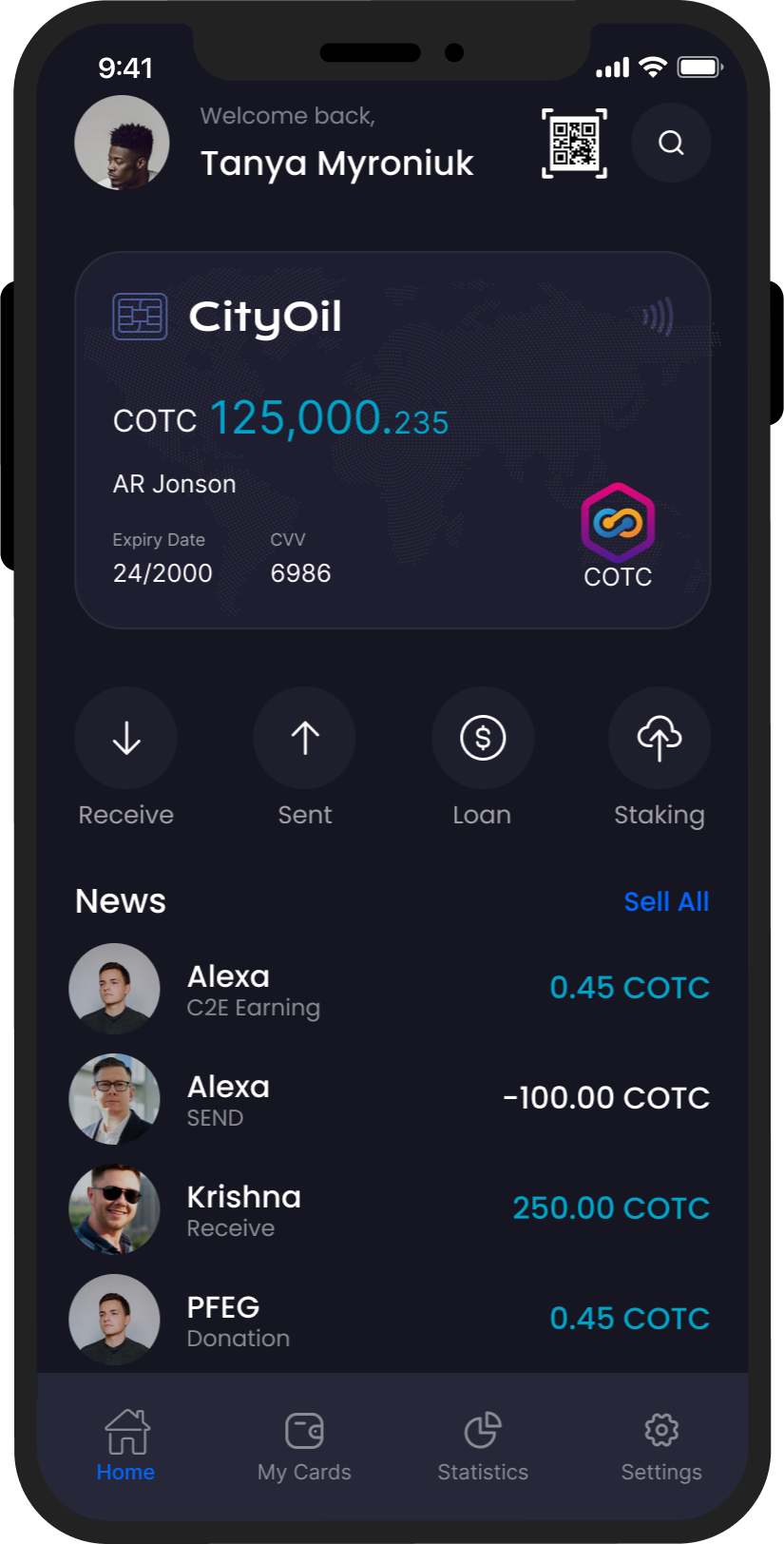Image resolution: width=784 pixels, height=1544 pixels.
Task: Open the CityOil card
Action: [x=392, y=439]
